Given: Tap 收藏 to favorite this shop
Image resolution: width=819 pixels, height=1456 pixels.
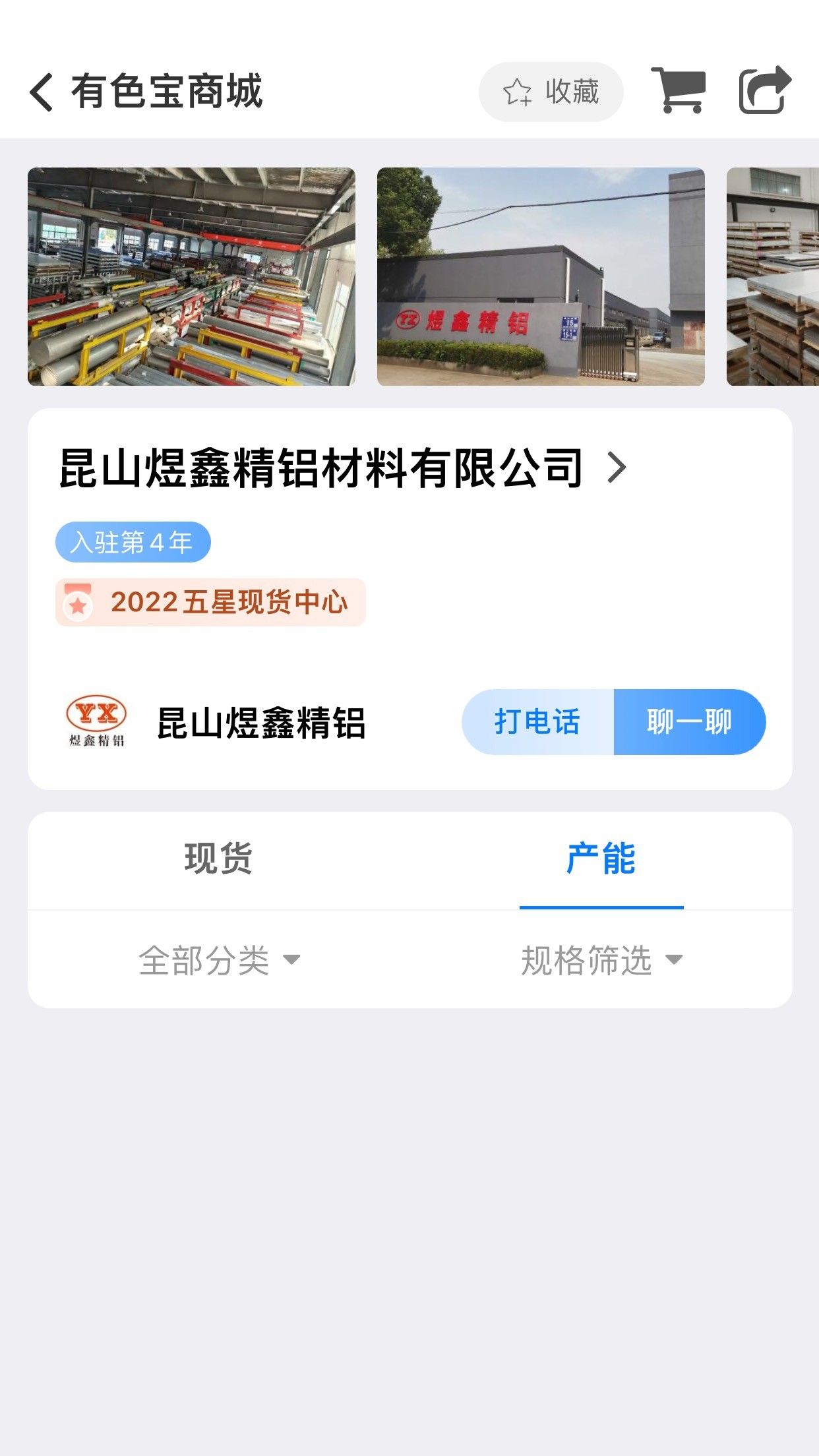Looking at the screenshot, I should (x=551, y=92).
